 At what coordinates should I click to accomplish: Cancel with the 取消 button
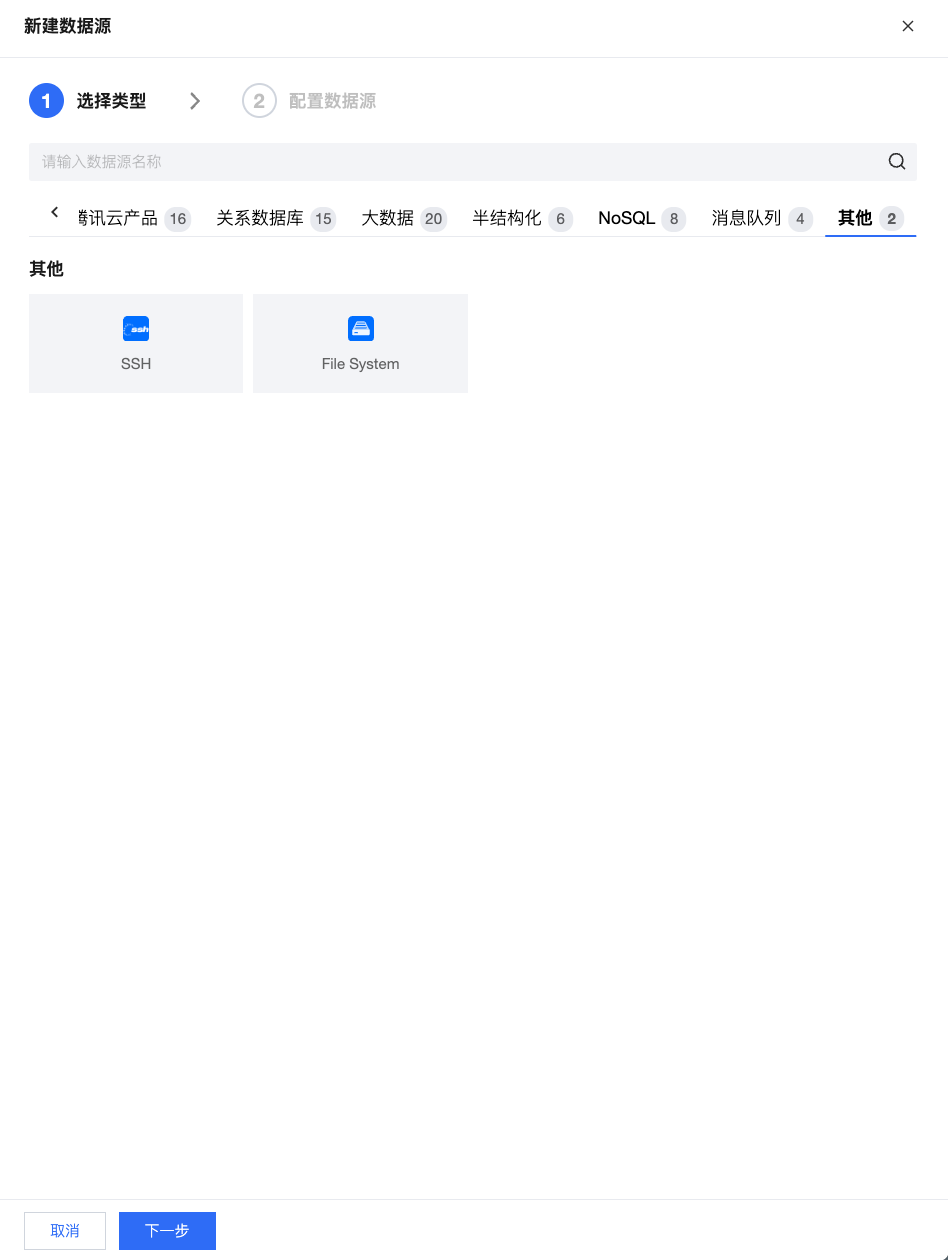[x=65, y=1231]
